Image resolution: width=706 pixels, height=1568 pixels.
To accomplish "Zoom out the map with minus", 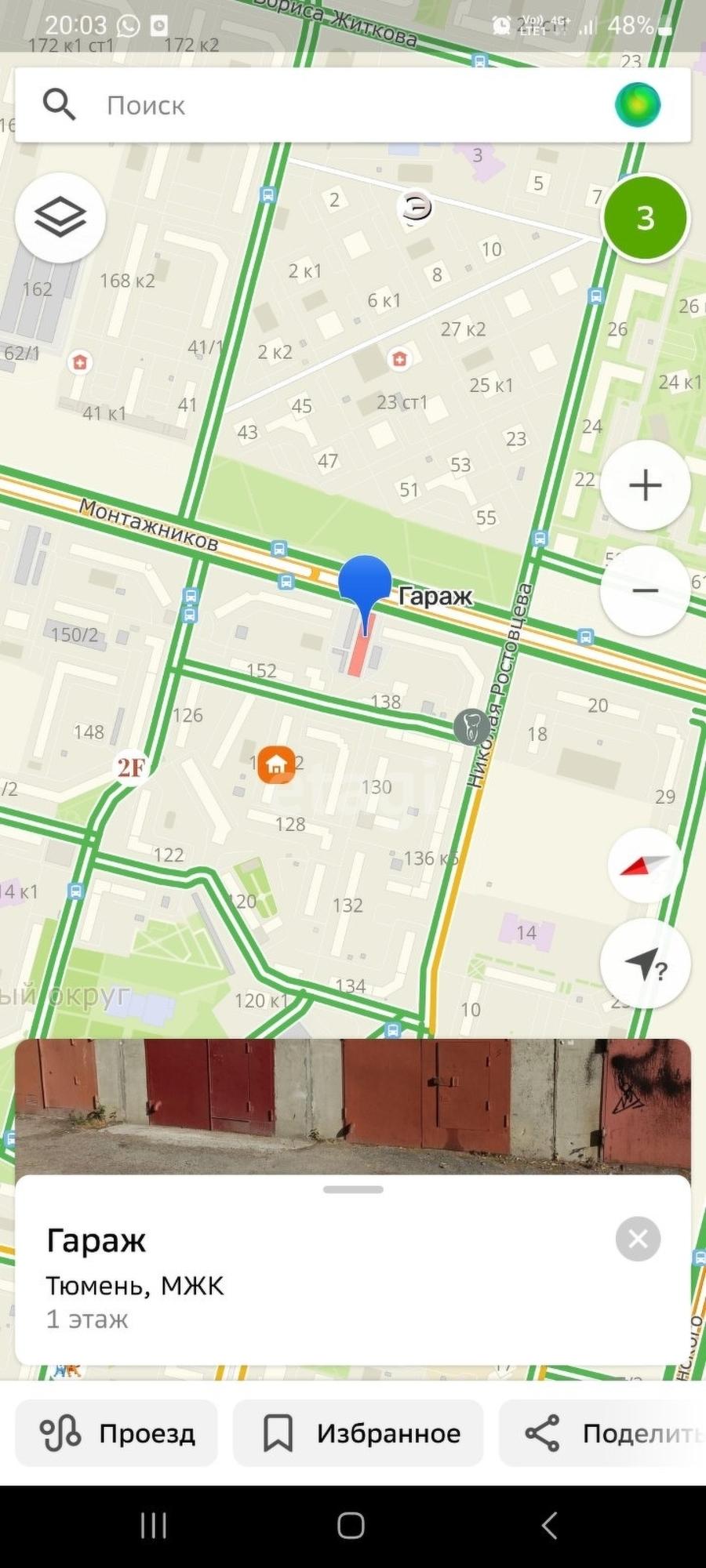I will click(645, 590).
